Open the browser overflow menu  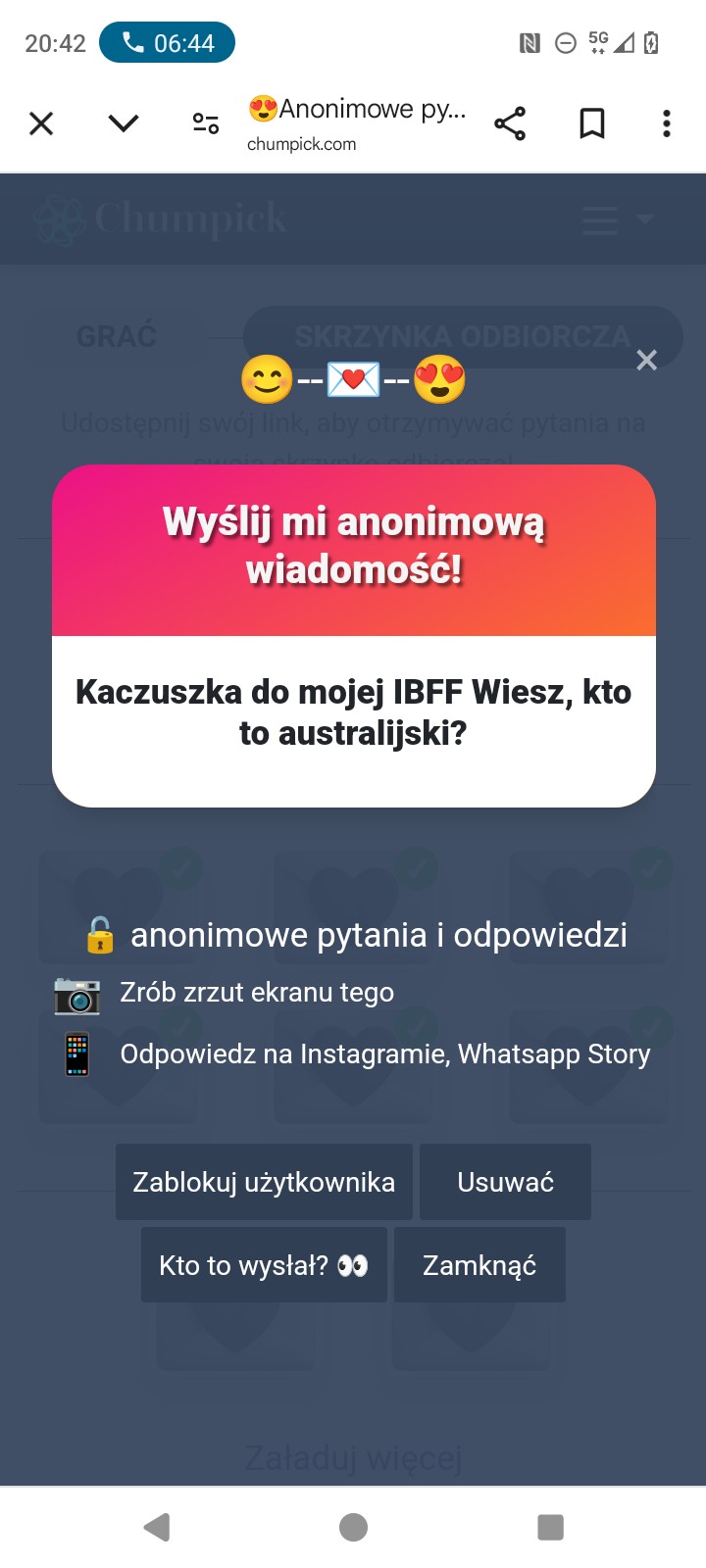[x=667, y=123]
